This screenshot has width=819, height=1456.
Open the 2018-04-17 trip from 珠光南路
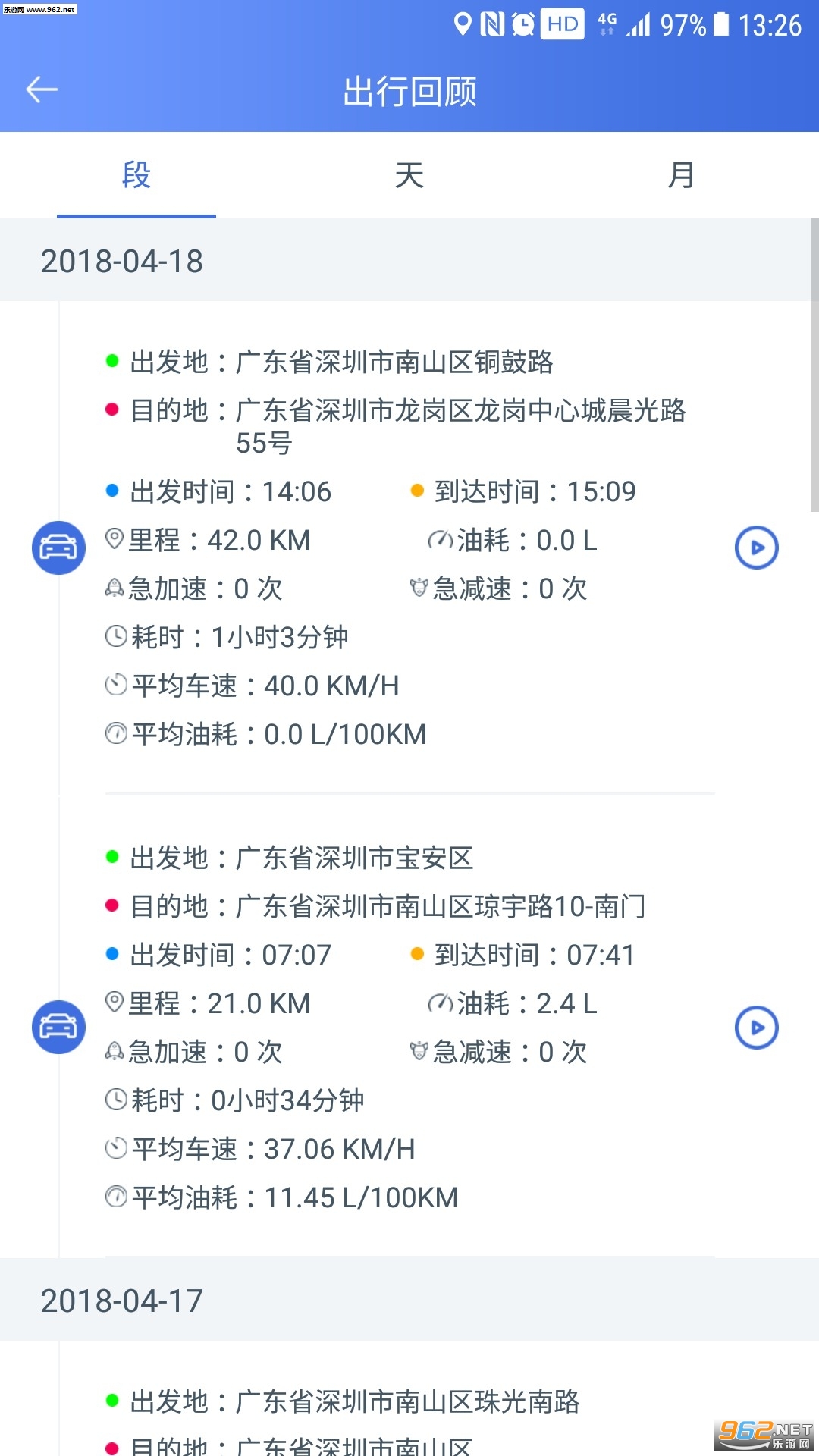click(355, 1402)
